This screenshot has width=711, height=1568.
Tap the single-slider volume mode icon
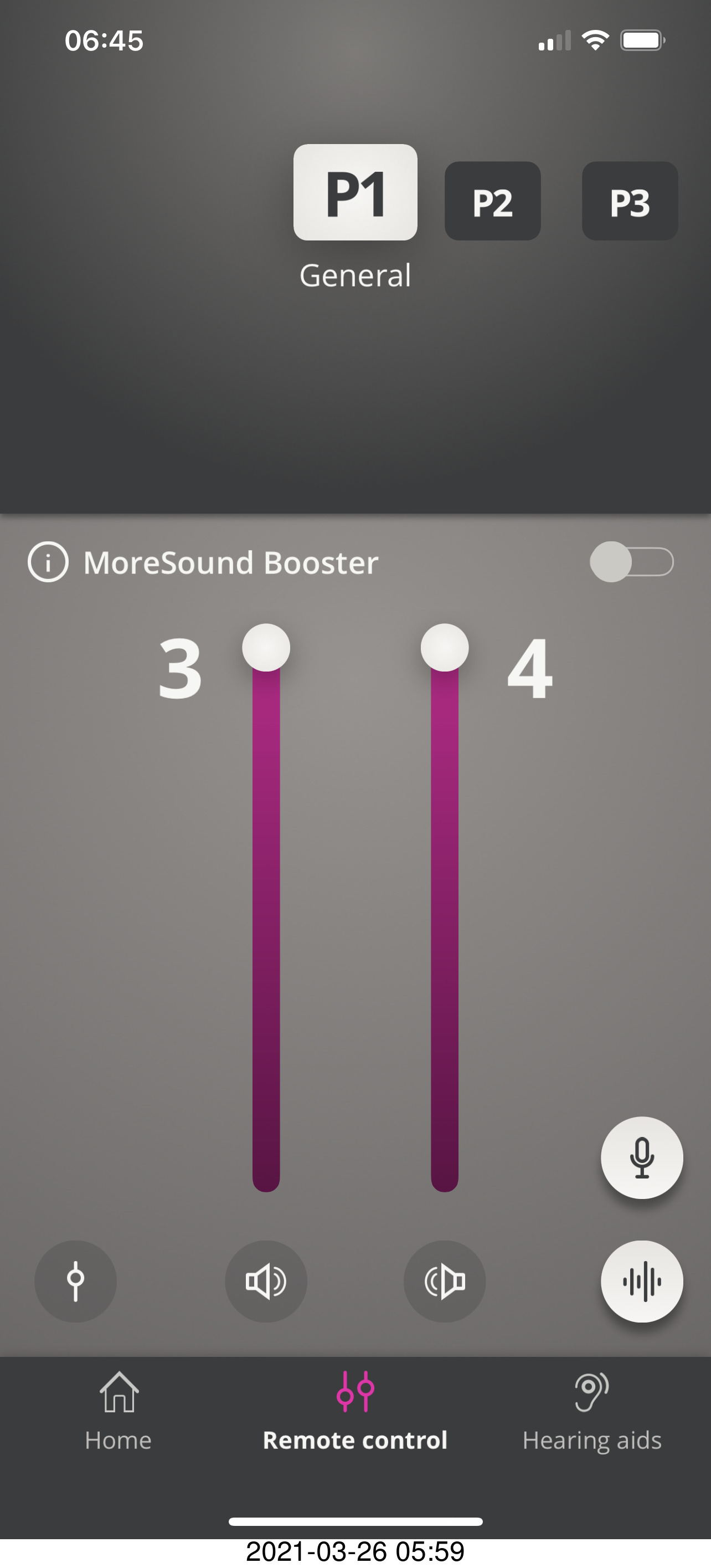(x=75, y=1282)
